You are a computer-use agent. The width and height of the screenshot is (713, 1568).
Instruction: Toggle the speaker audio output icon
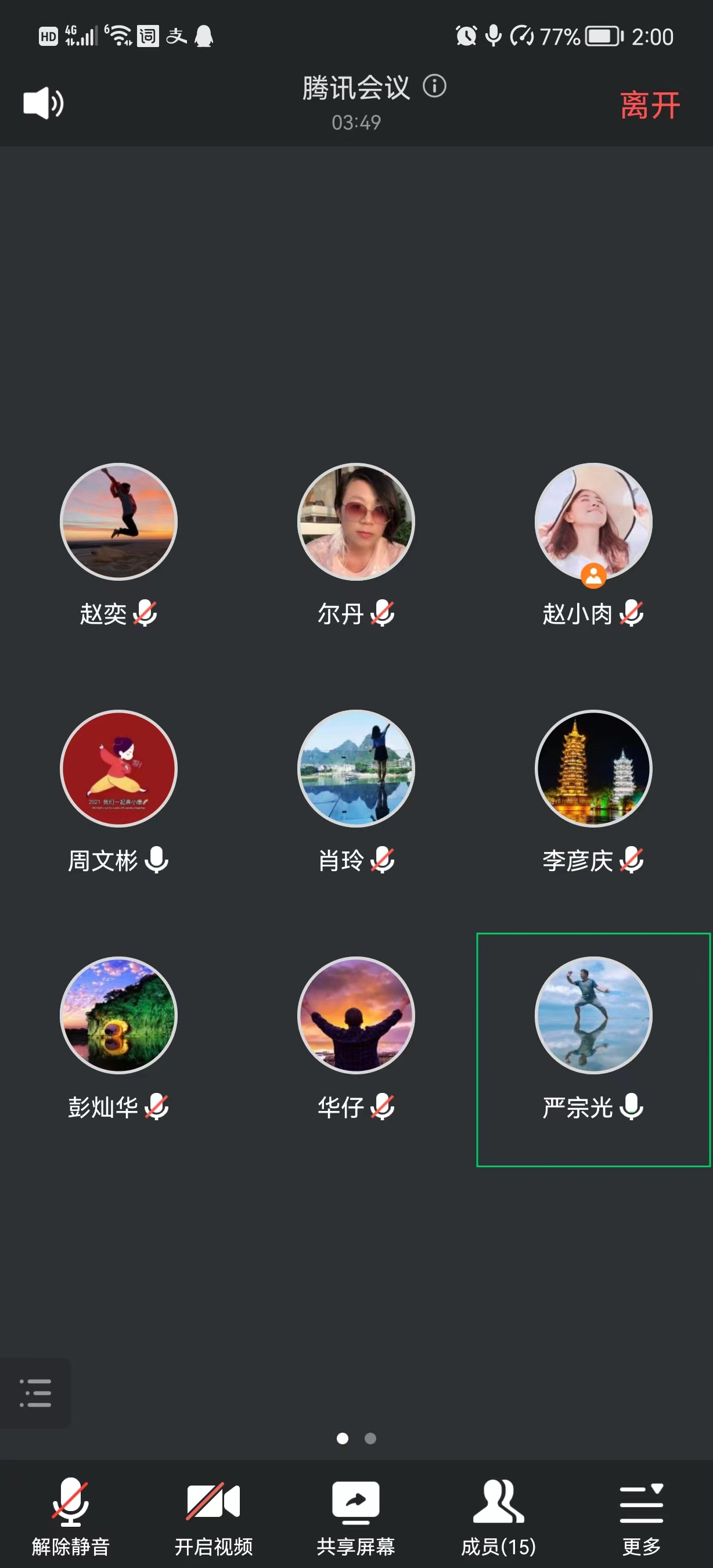[42, 103]
